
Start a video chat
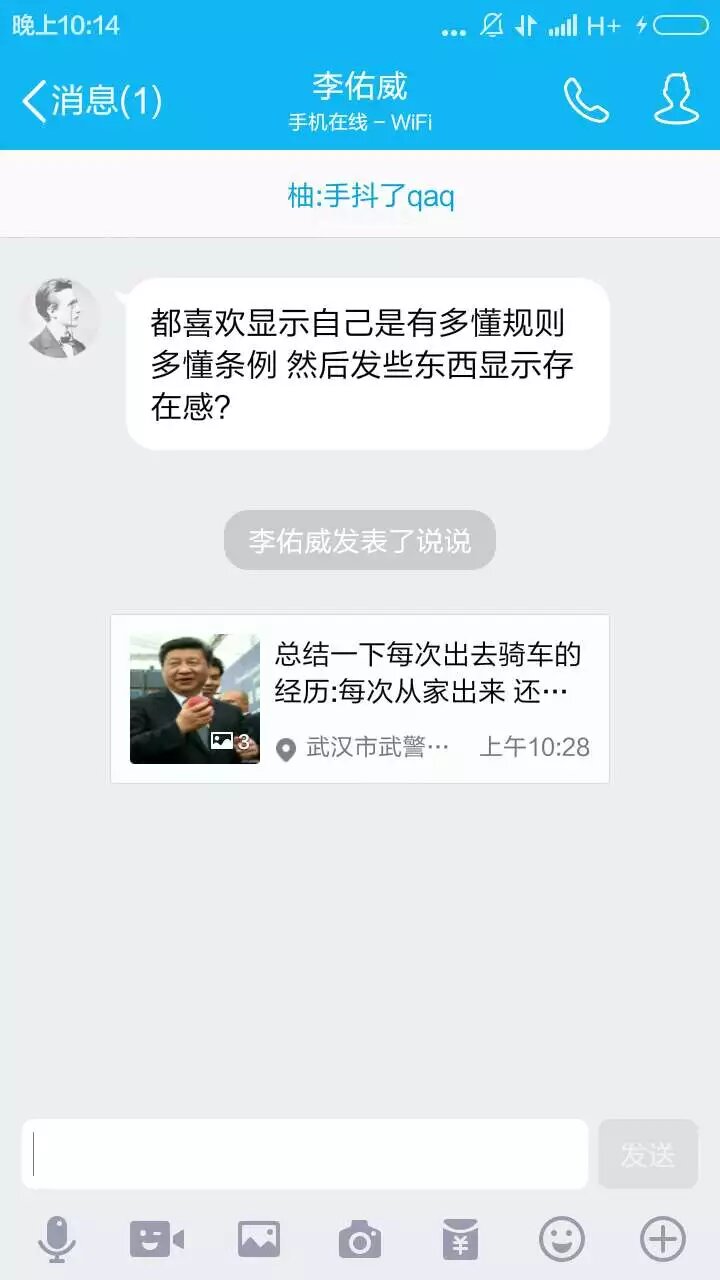tap(157, 1240)
